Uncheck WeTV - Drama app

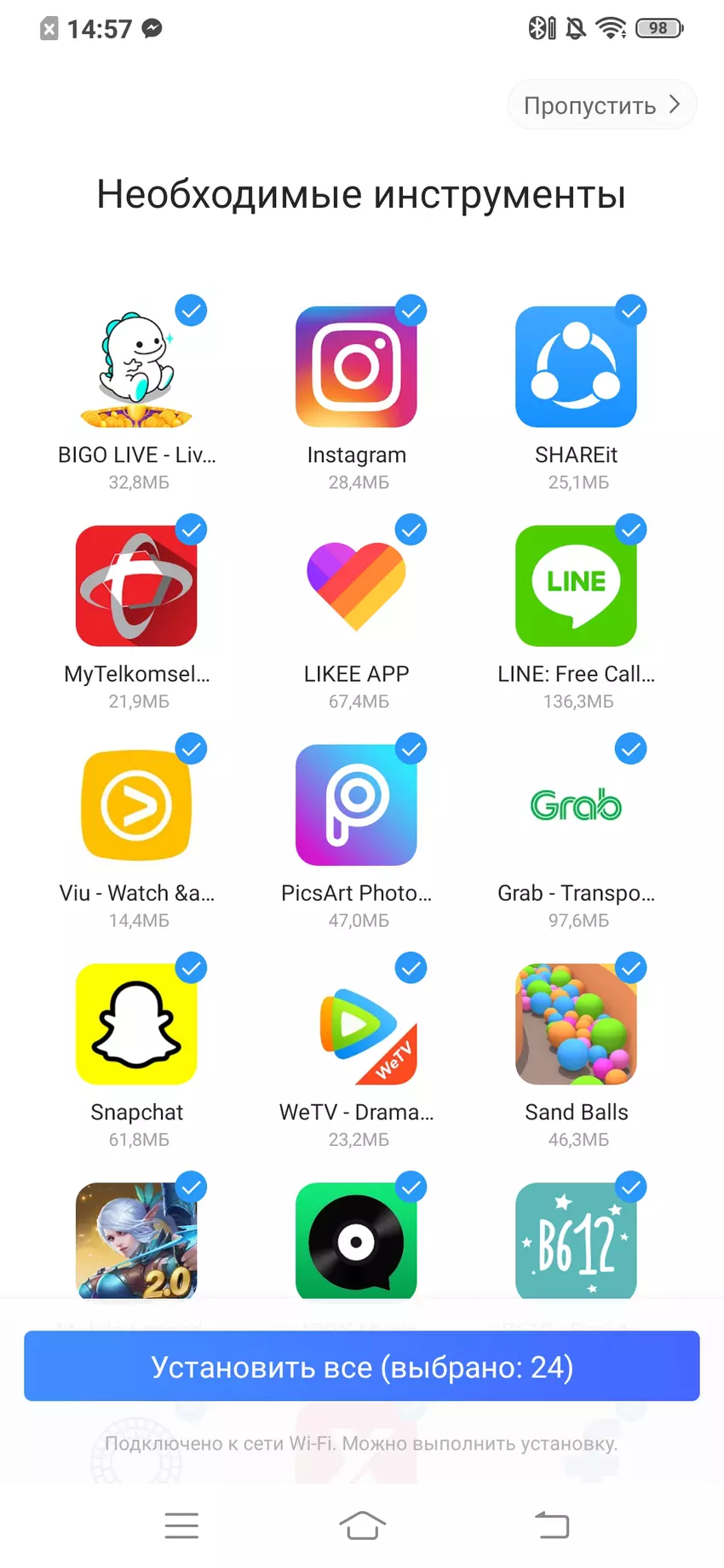[x=411, y=968]
